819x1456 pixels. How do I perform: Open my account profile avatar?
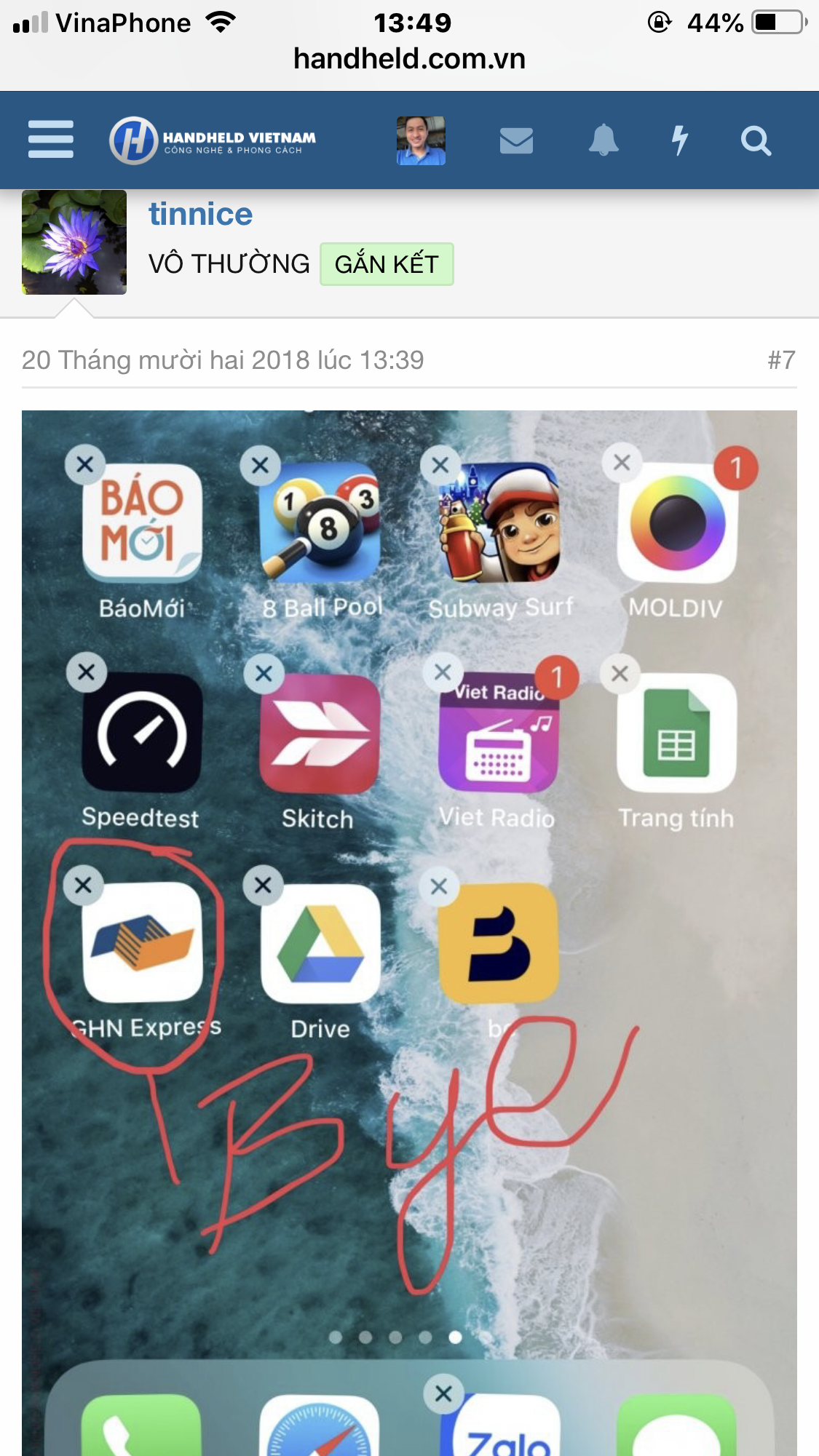(421, 140)
